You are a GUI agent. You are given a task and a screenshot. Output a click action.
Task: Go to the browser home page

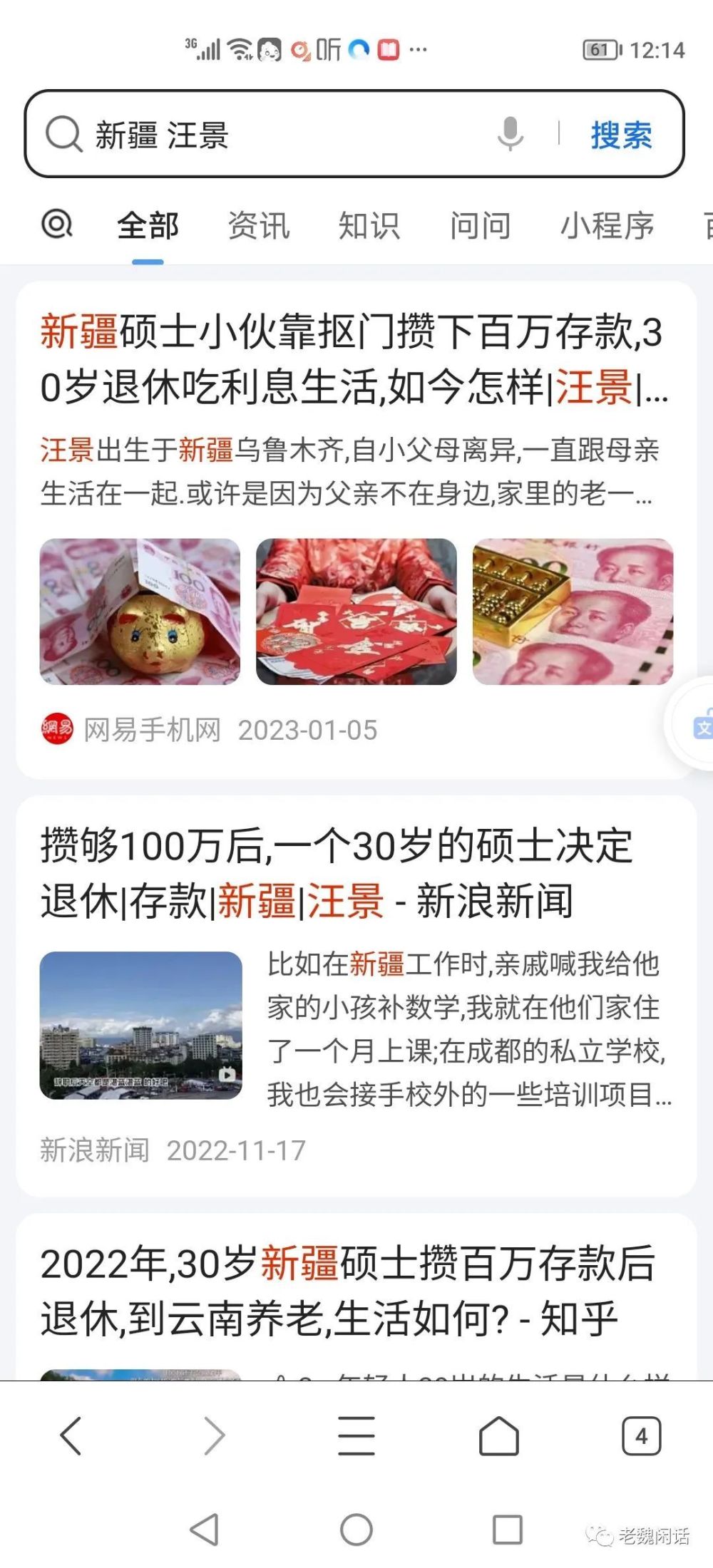(499, 1435)
